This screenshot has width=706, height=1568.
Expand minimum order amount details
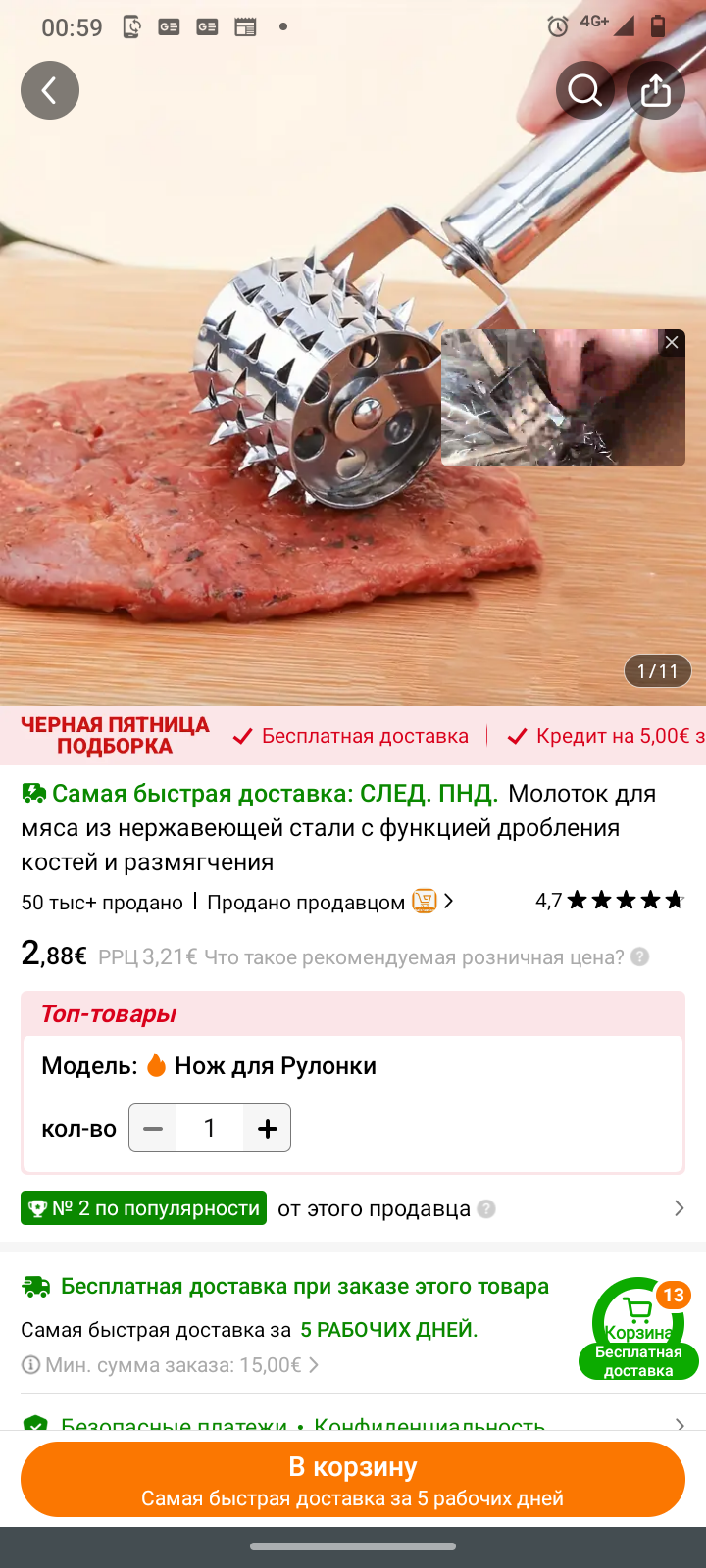click(172, 1365)
